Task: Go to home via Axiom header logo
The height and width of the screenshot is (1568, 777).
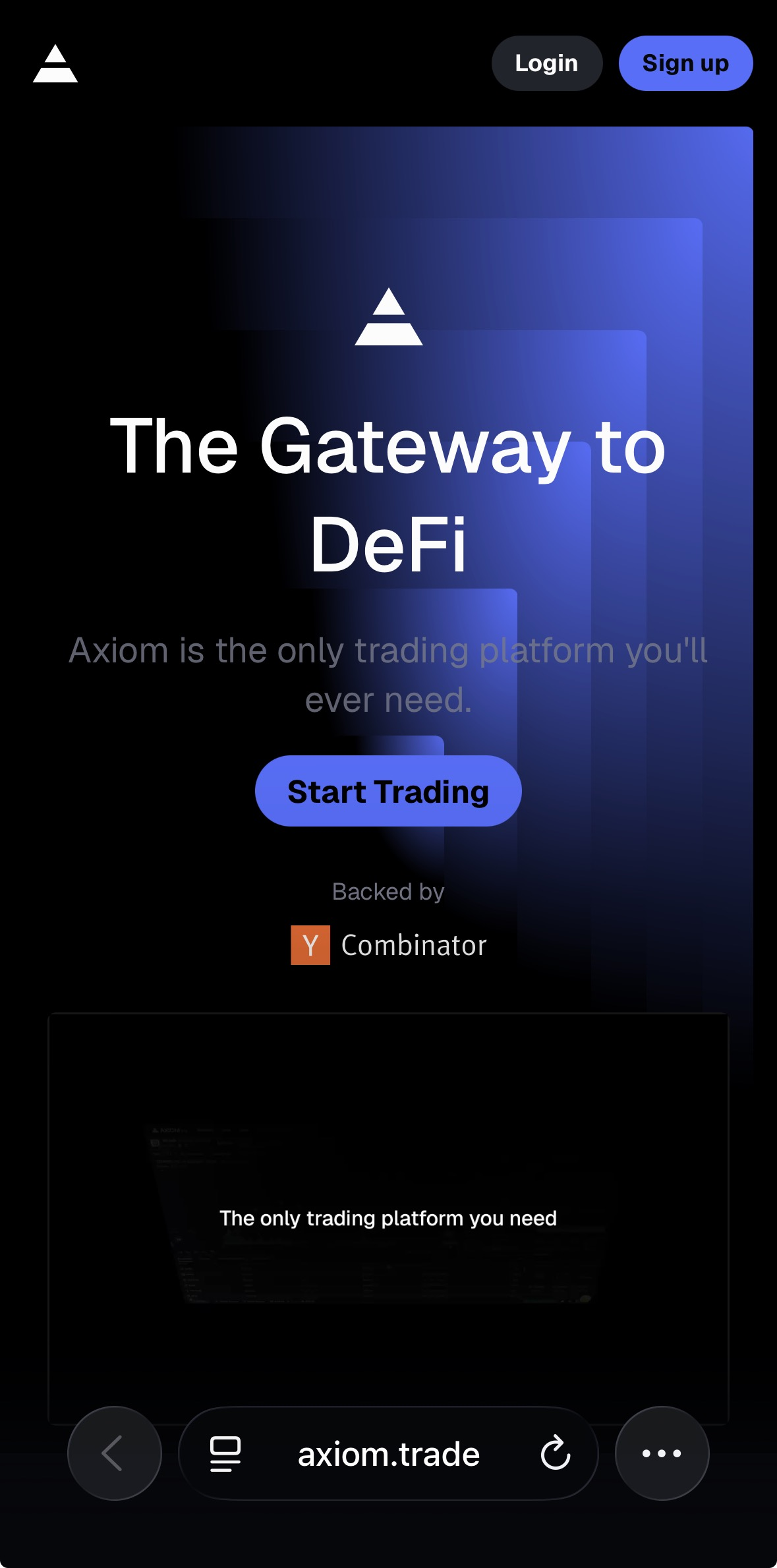Action: coord(55,63)
